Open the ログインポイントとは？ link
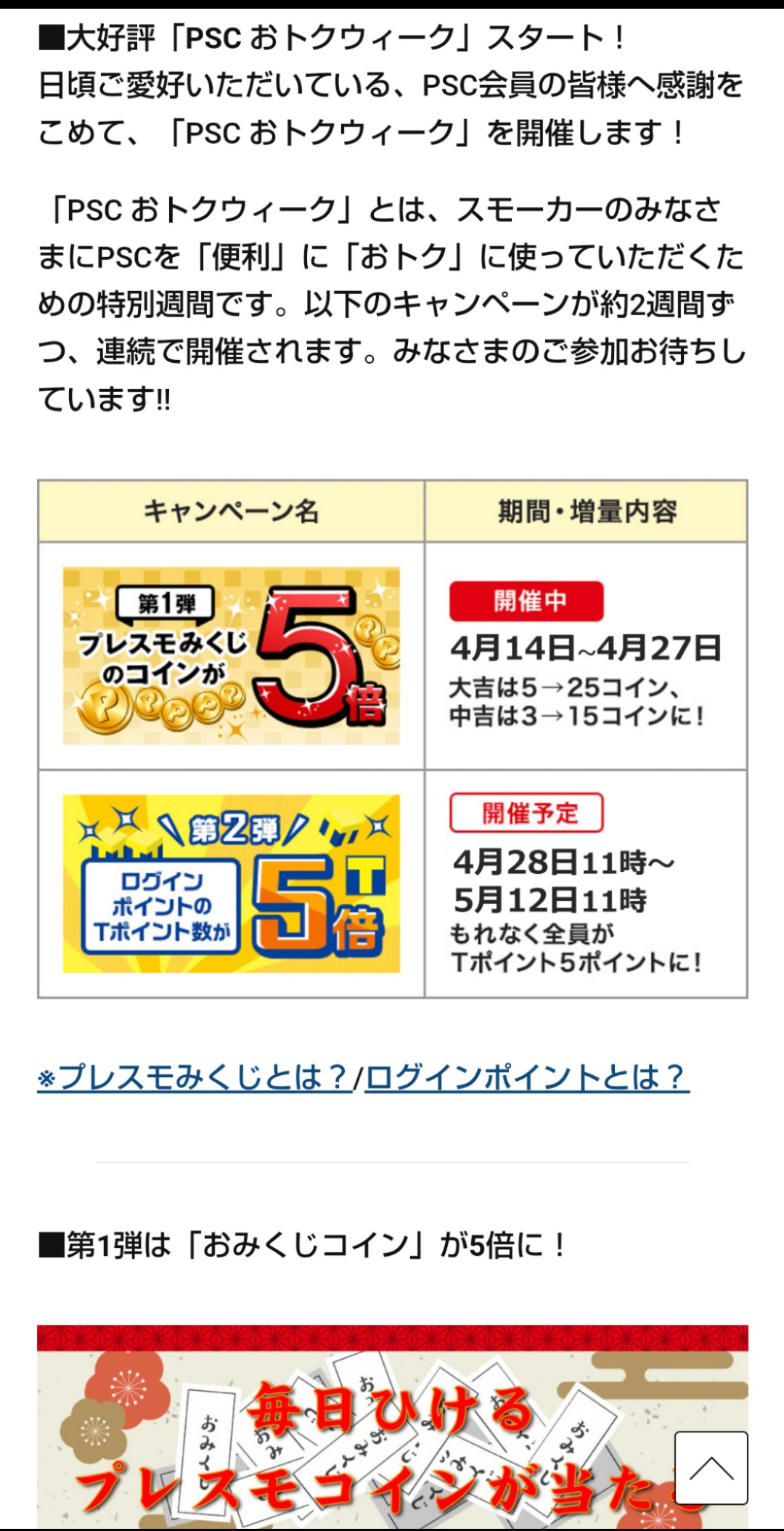 (x=526, y=1077)
